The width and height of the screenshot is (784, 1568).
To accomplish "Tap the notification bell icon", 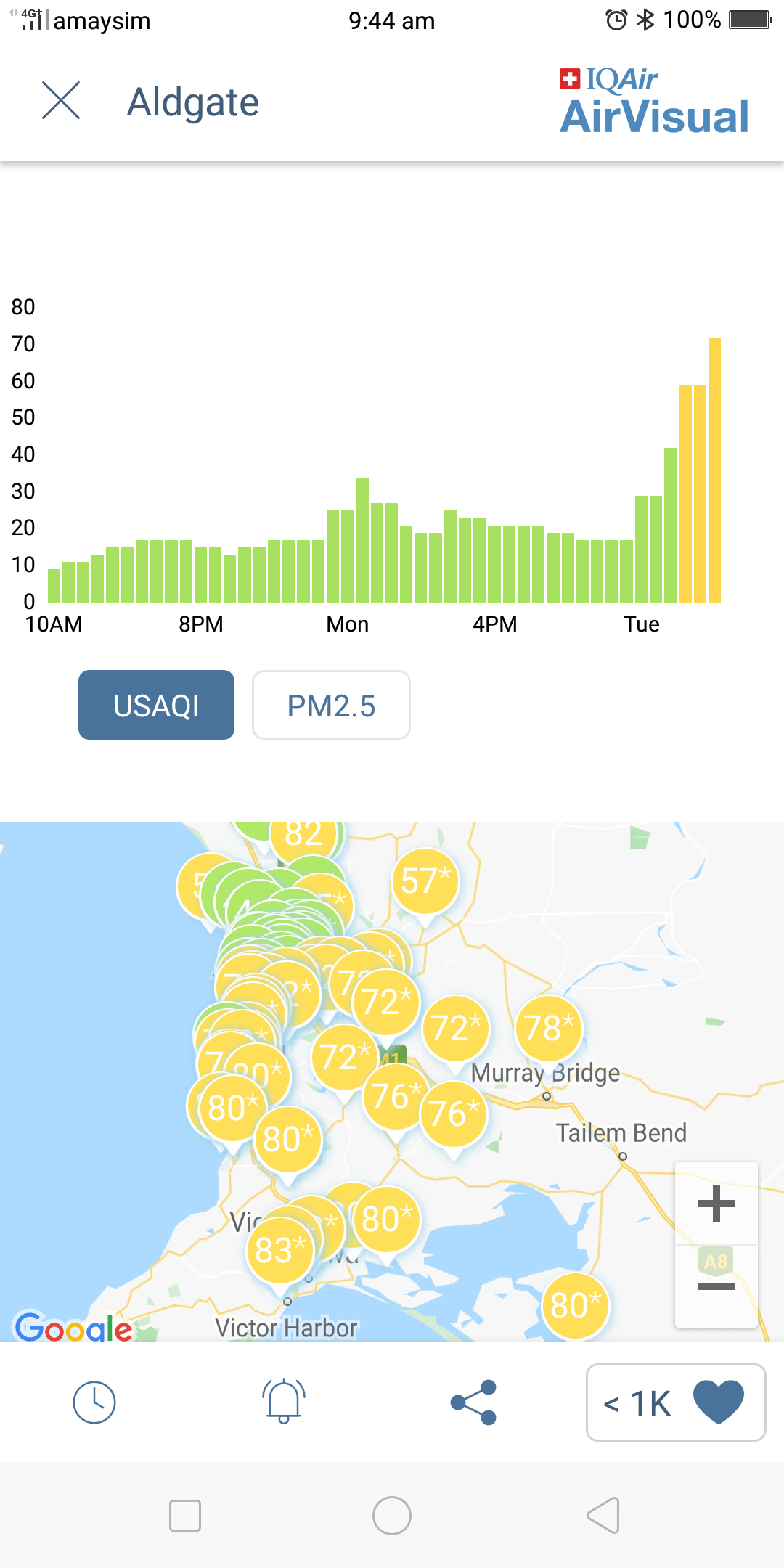I will 283,1402.
